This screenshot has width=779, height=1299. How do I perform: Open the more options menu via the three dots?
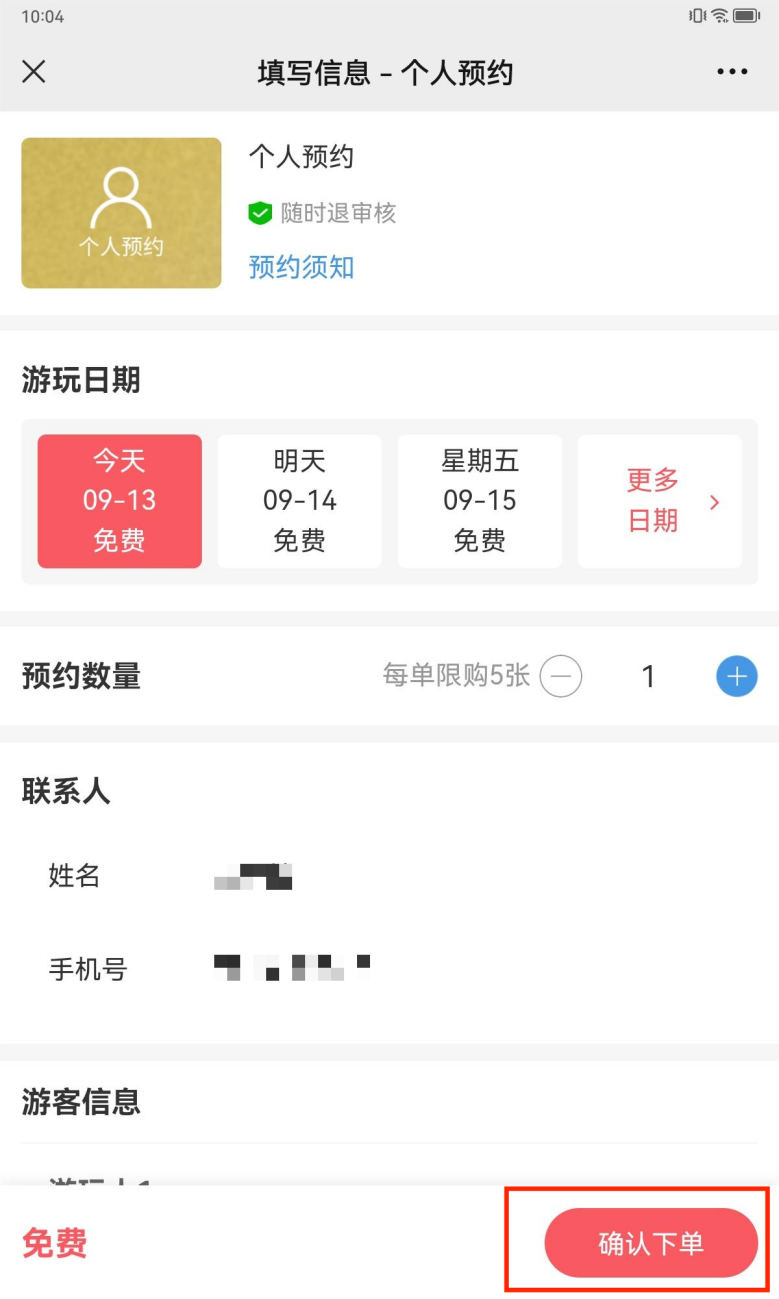(x=733, y=71)
